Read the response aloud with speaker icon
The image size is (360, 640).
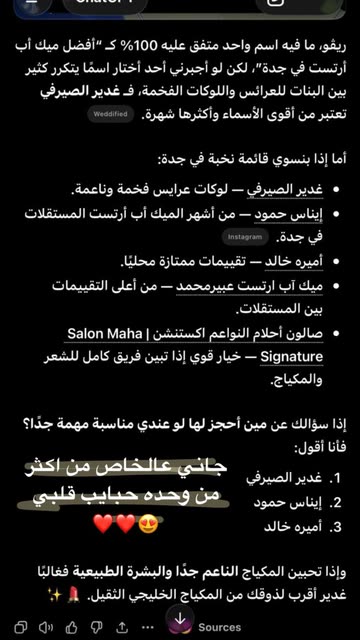(x=46, y=627)
